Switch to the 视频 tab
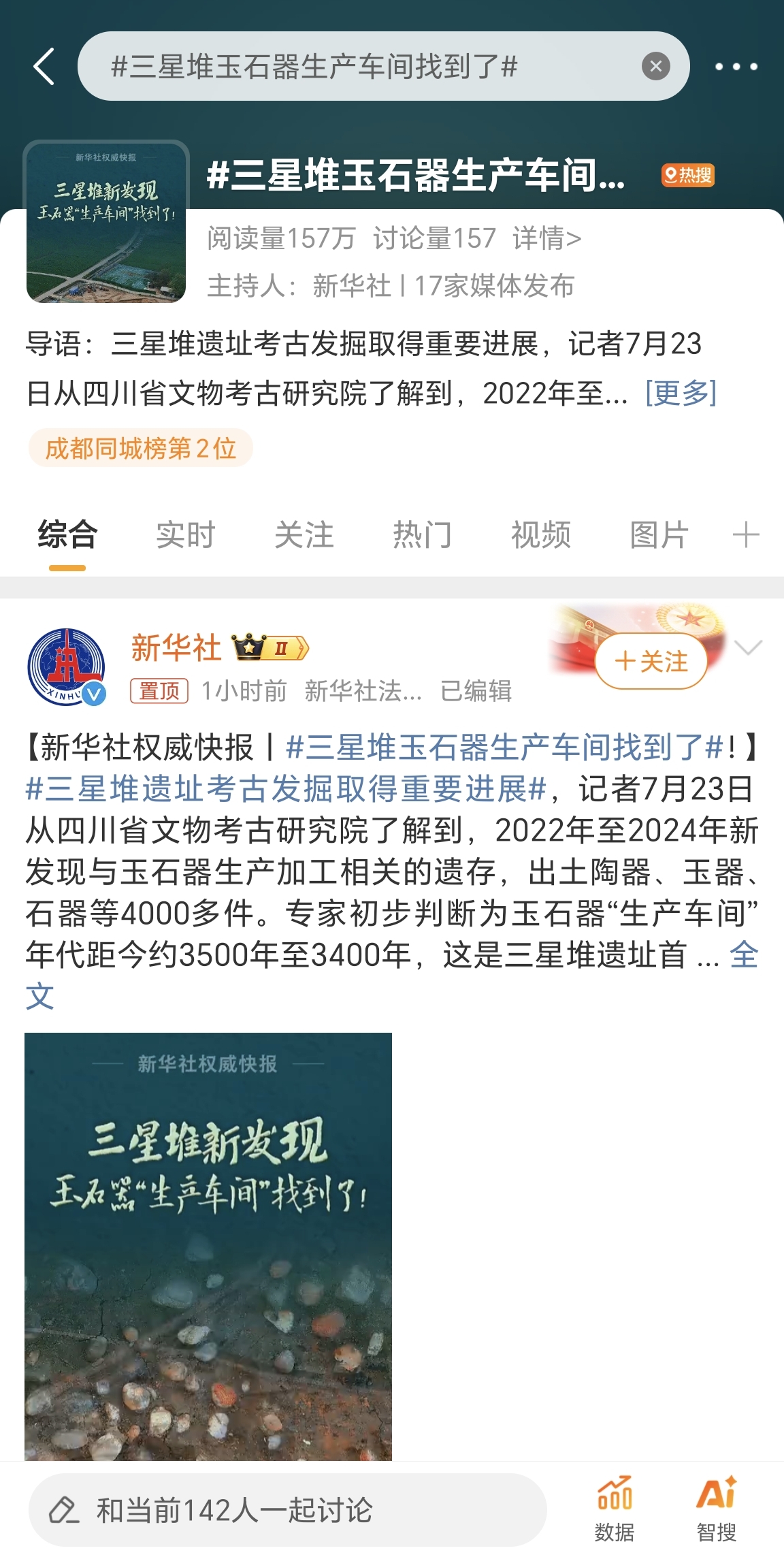The image size is (784, 1559). pos(540,535)
